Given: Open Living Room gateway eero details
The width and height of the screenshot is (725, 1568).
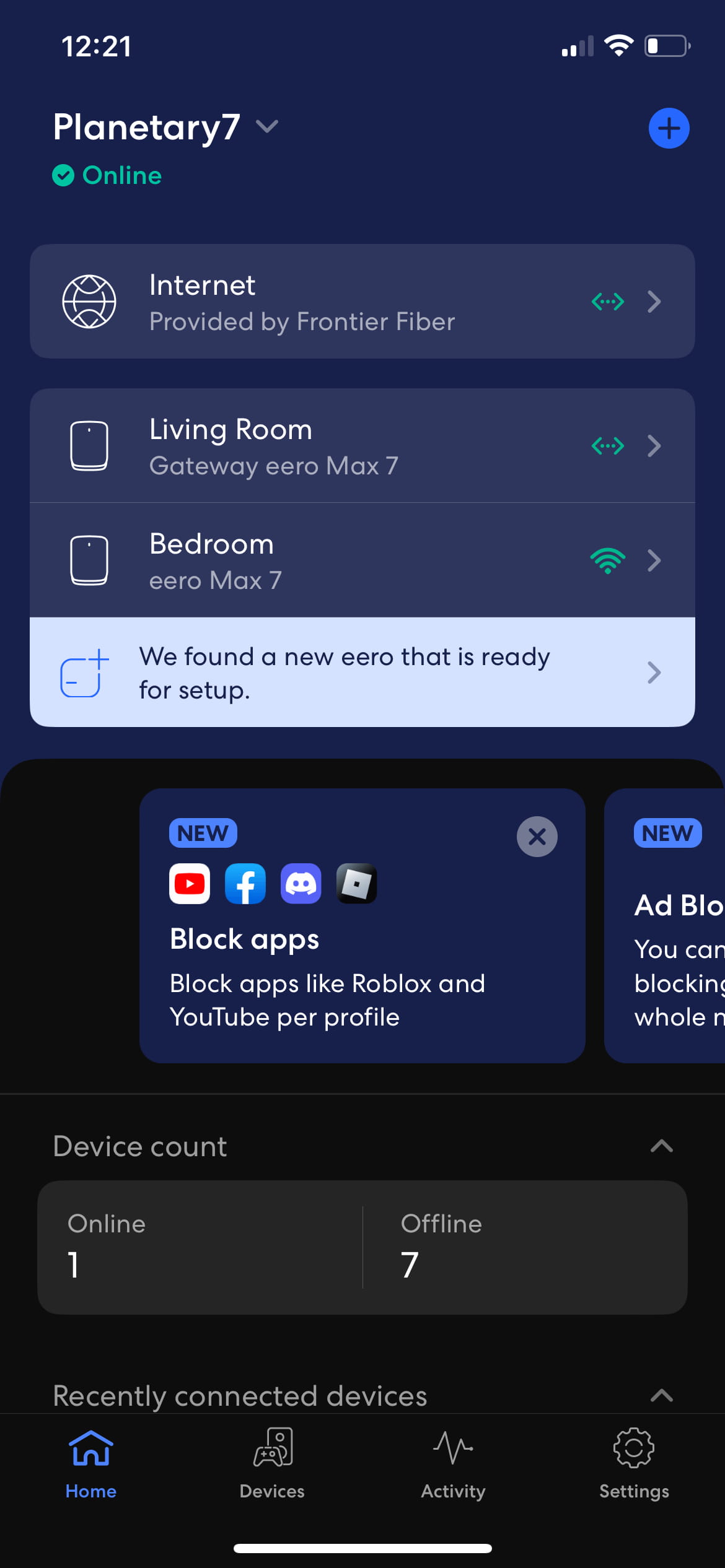Looking at the screenshot, I should 362,446.
